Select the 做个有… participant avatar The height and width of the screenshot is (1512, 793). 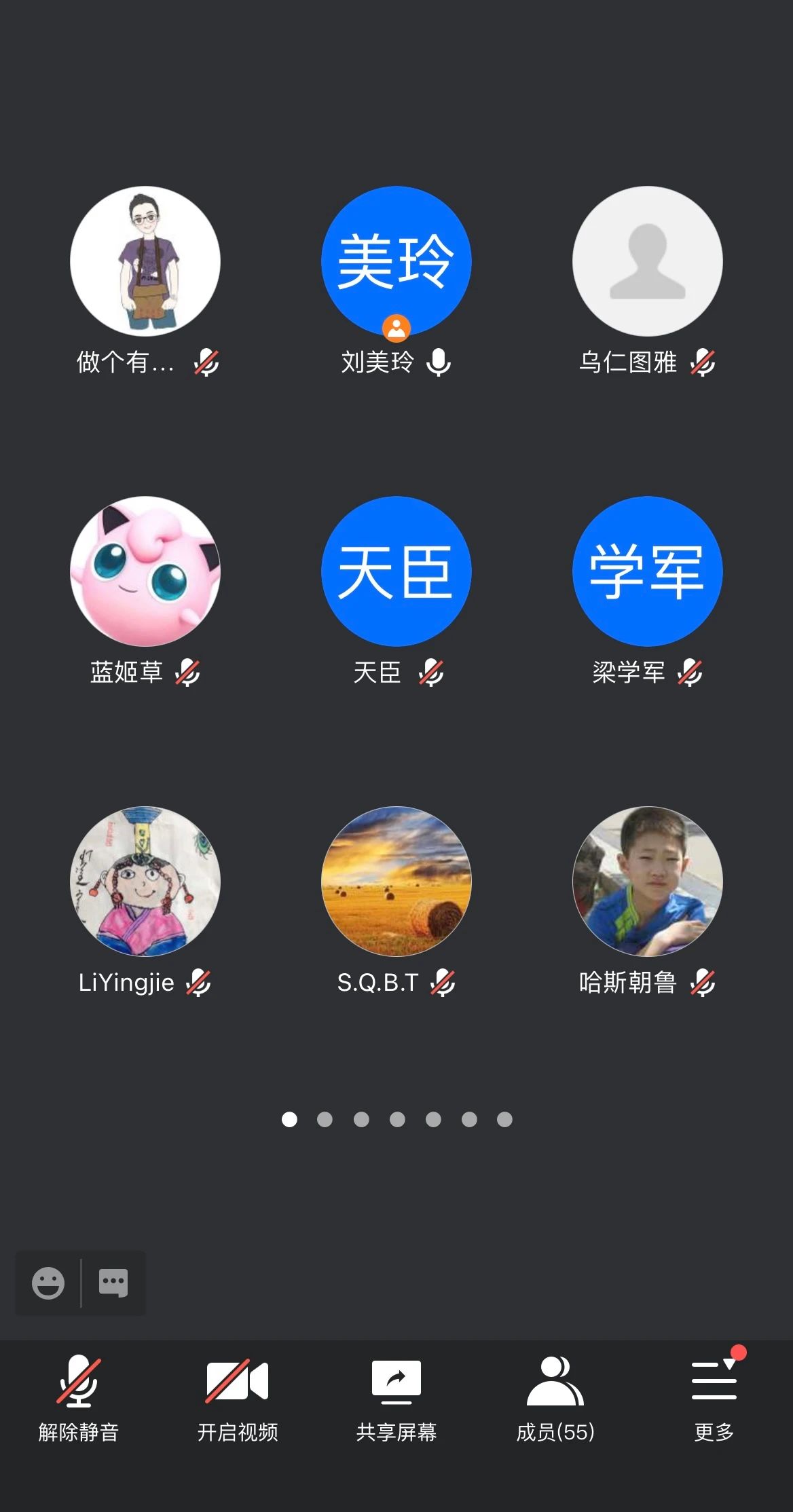point(145,261)
